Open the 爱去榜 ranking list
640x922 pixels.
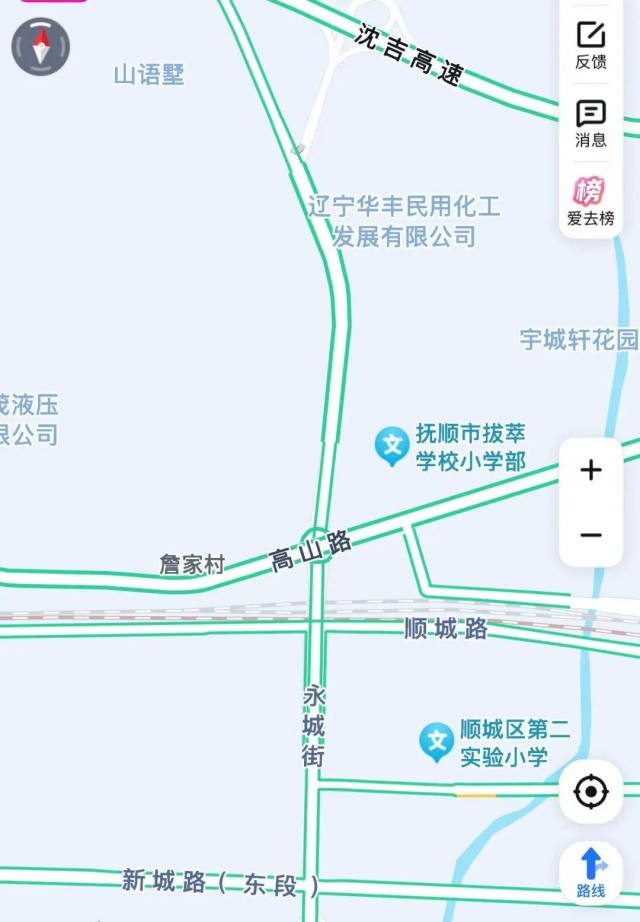pyautogui.click(x=591, y=201)
